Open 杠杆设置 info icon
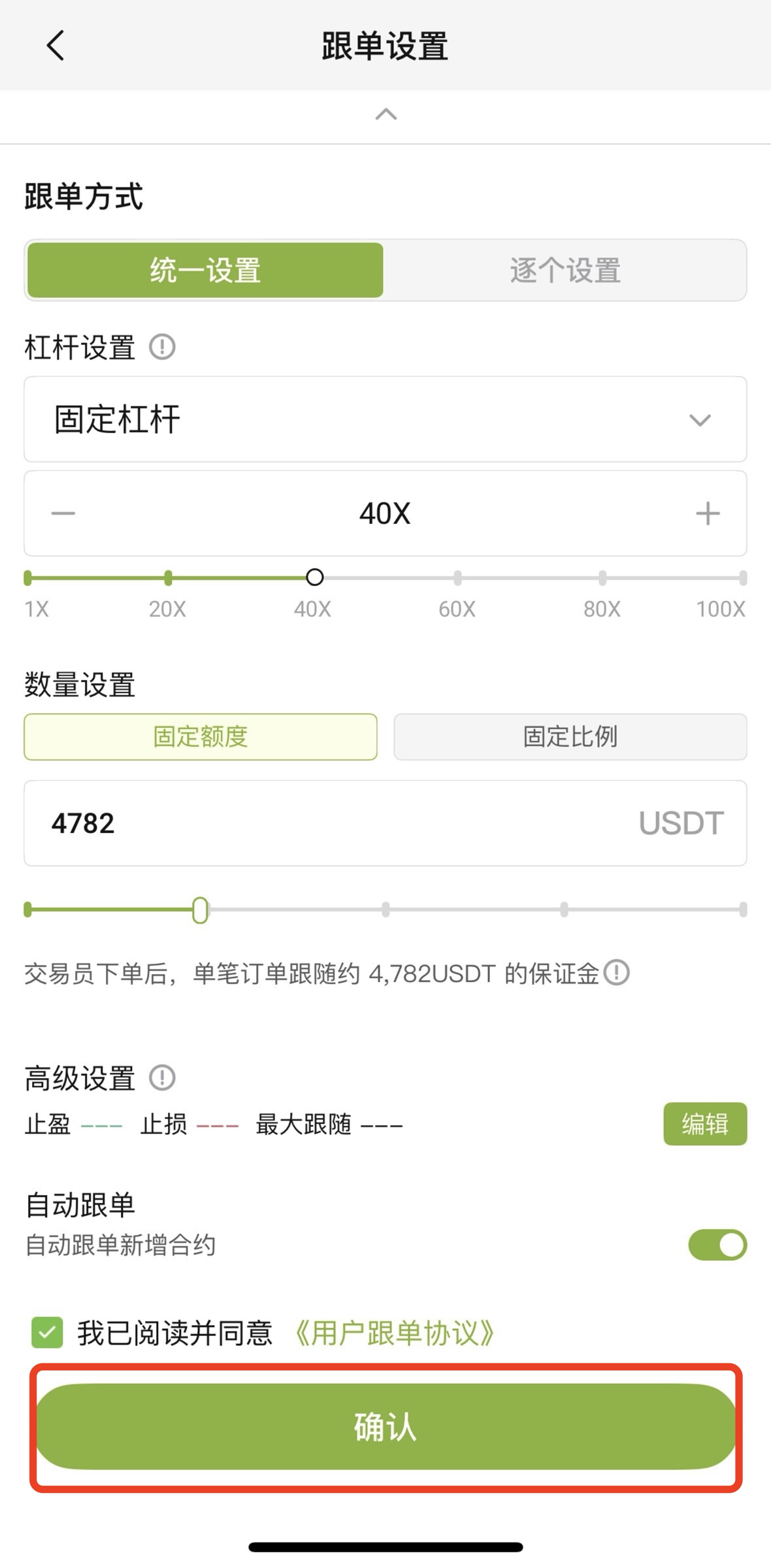This screenshot has width=771, height=1568. [162, 347]
